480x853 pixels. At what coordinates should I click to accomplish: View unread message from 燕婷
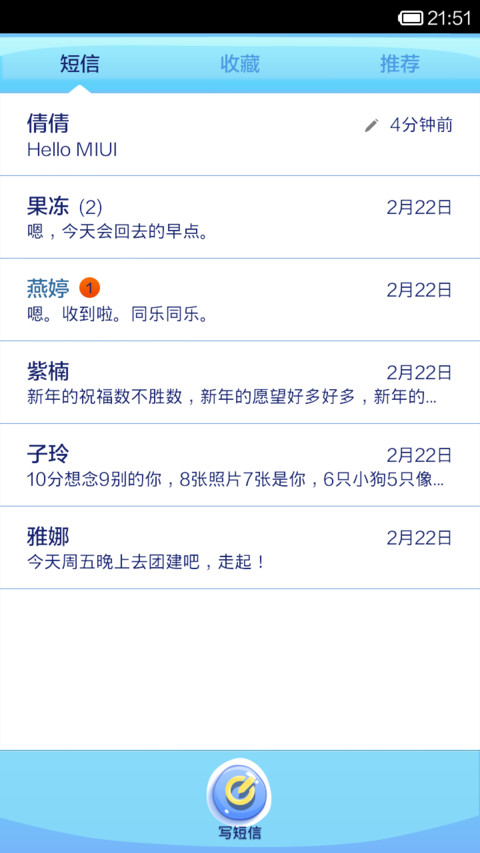point(240,300)
